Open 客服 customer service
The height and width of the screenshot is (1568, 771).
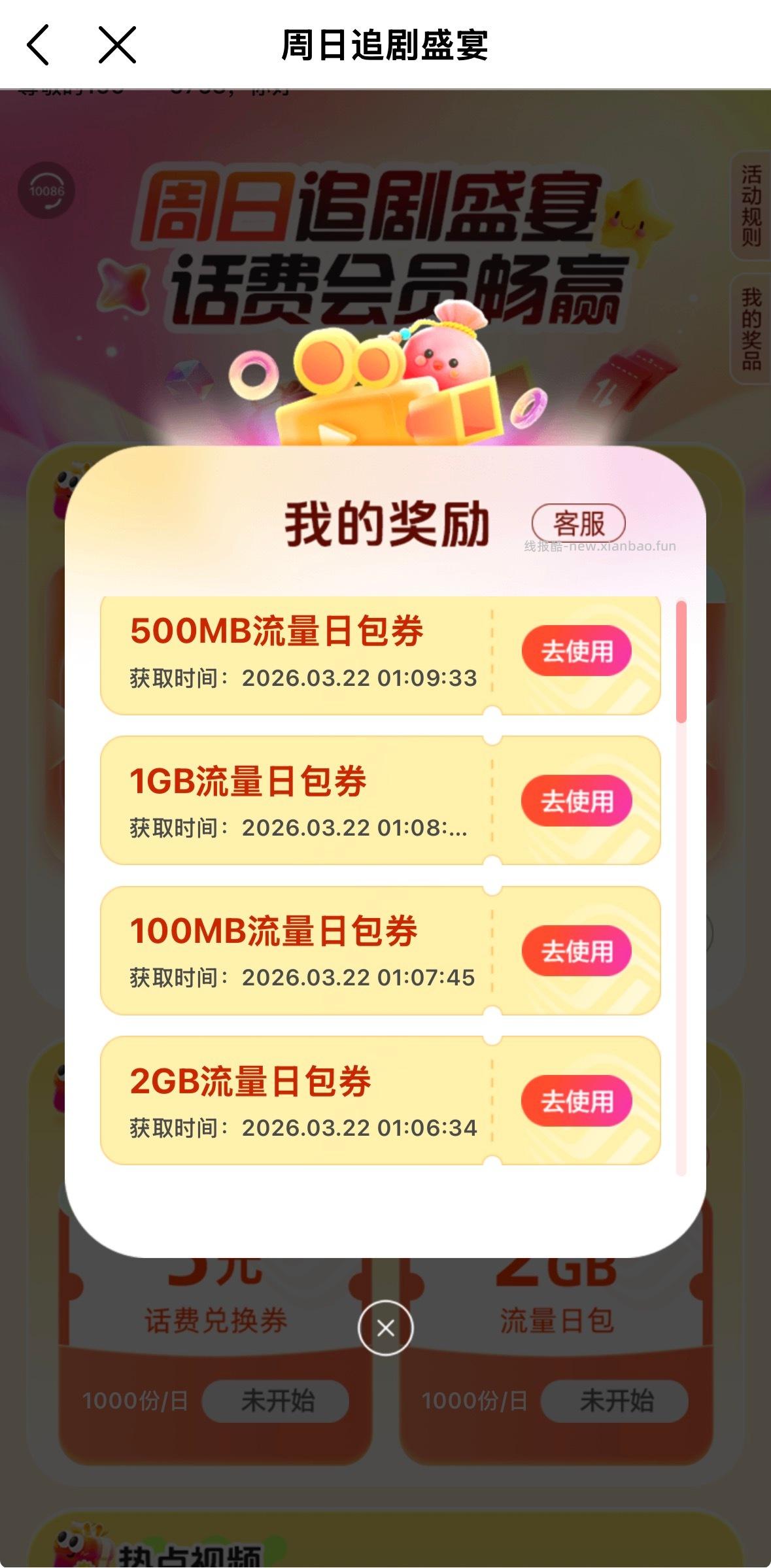click(578, 523)
